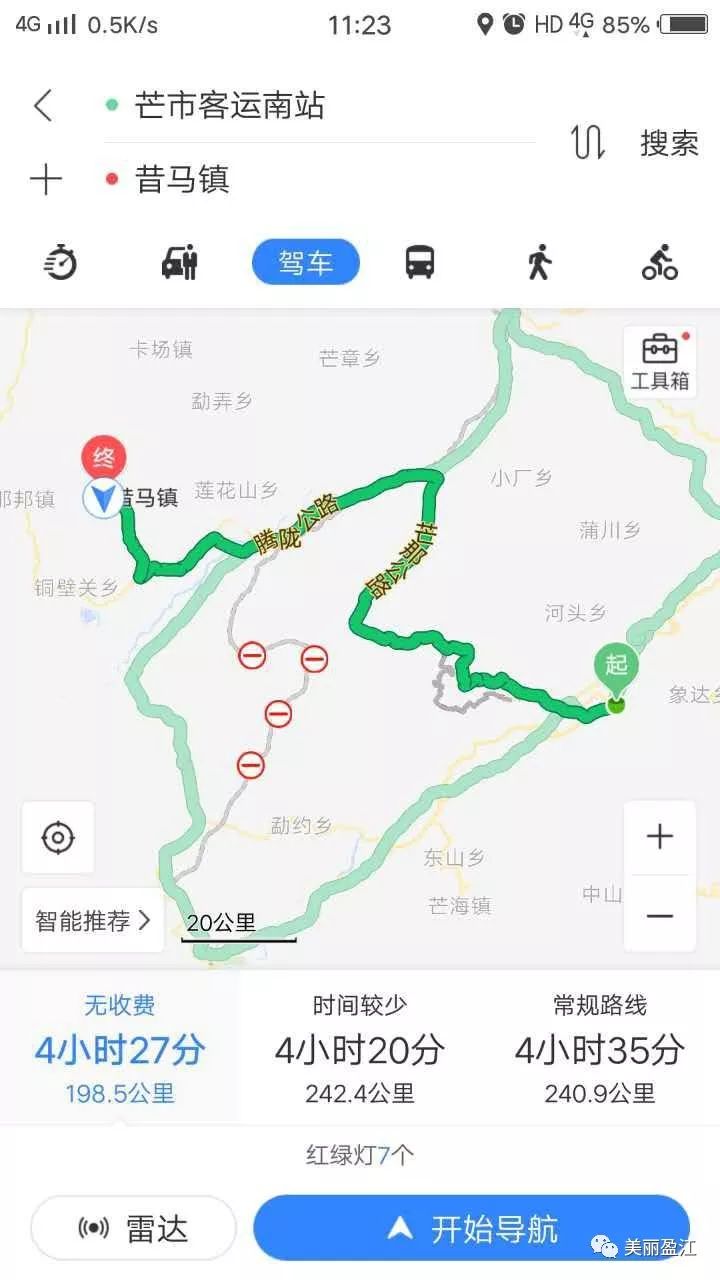Switch to the 时间较少 faster route
720x1280 pixels.
(360, 1045)
